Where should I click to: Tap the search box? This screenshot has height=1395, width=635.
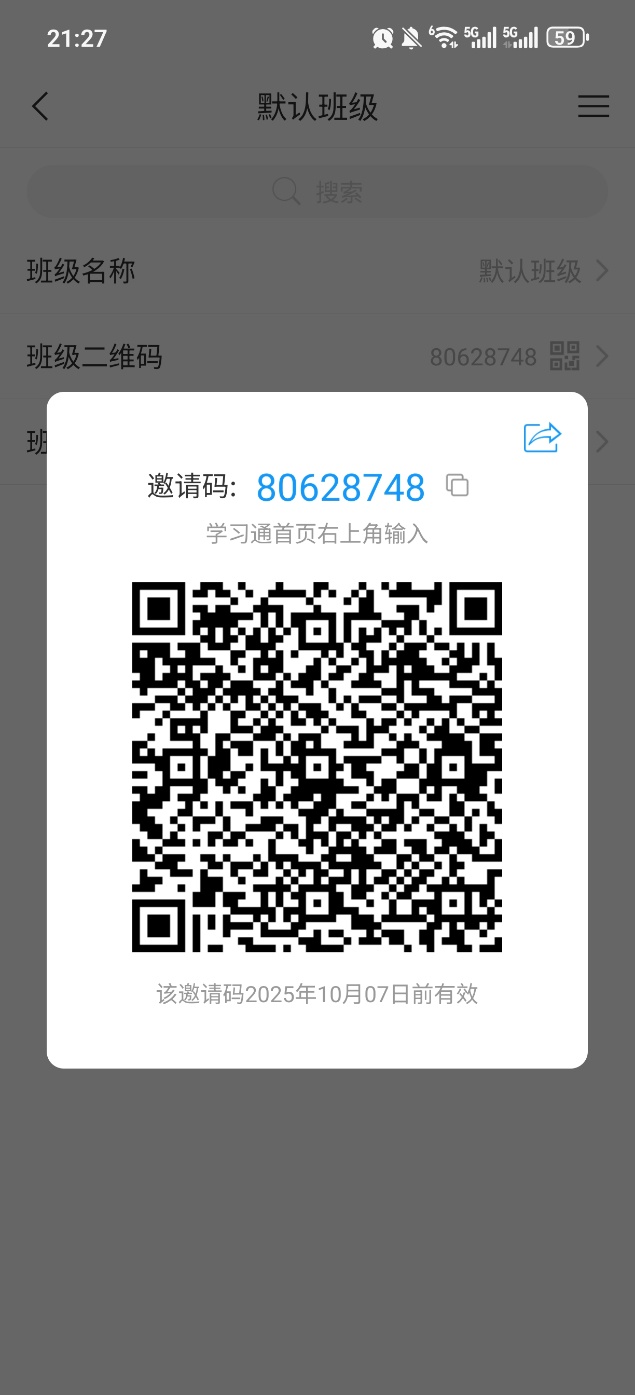click(317, 192)
